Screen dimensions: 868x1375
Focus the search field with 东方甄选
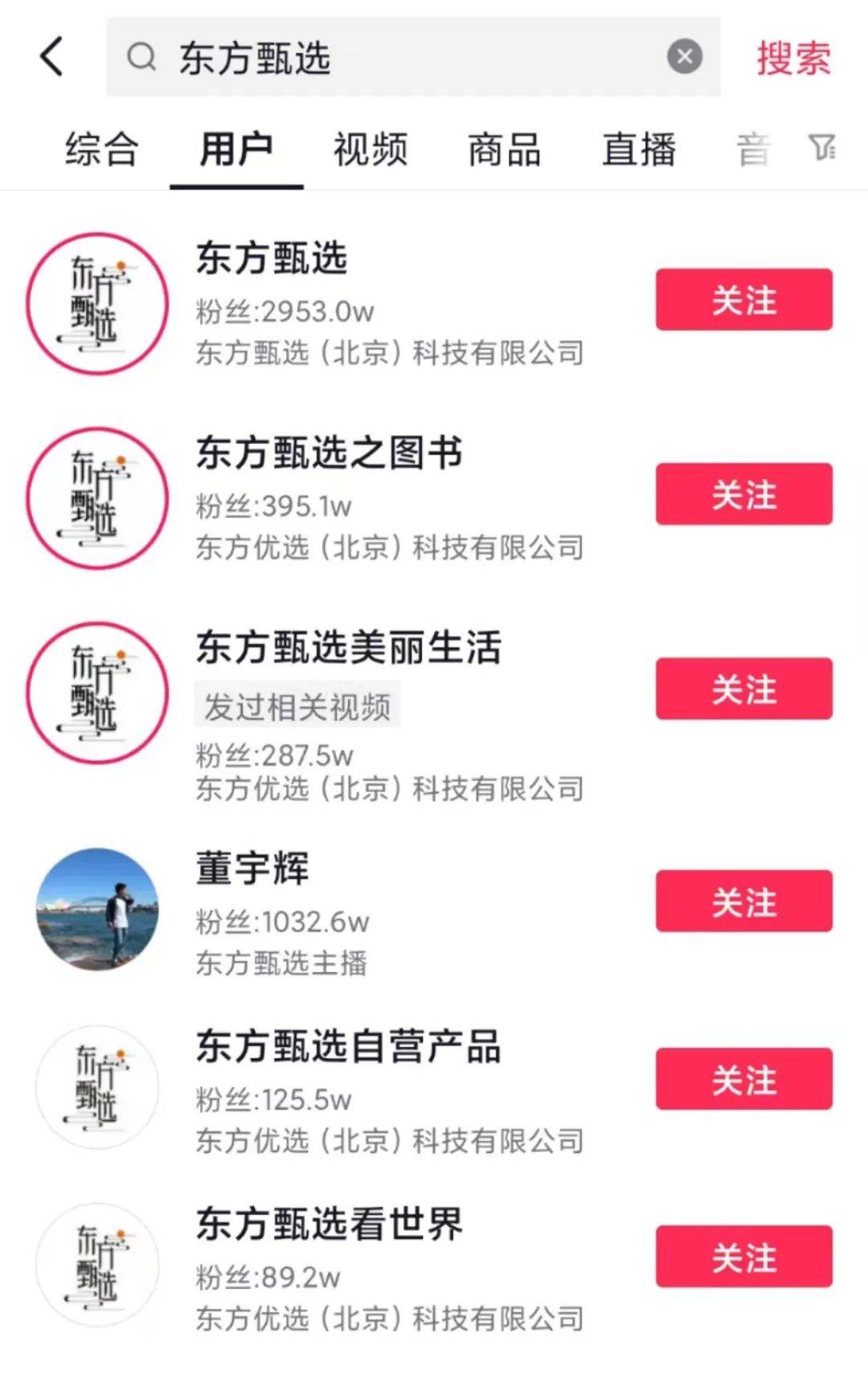(x=402, y=58)
